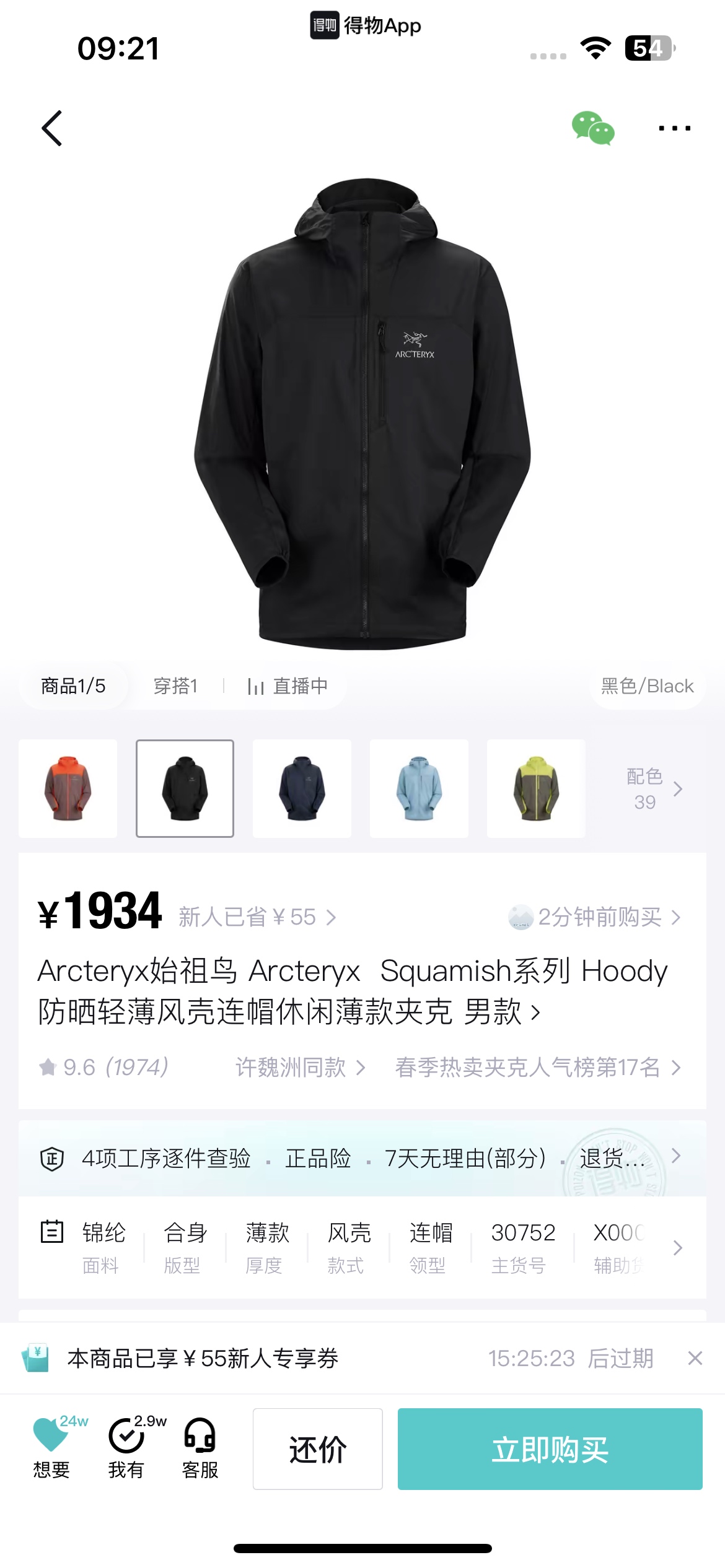Viewport: 725px width, 1568px height.
Task: Choose the navy blue jacket colorway
Action: click(302, 788)
